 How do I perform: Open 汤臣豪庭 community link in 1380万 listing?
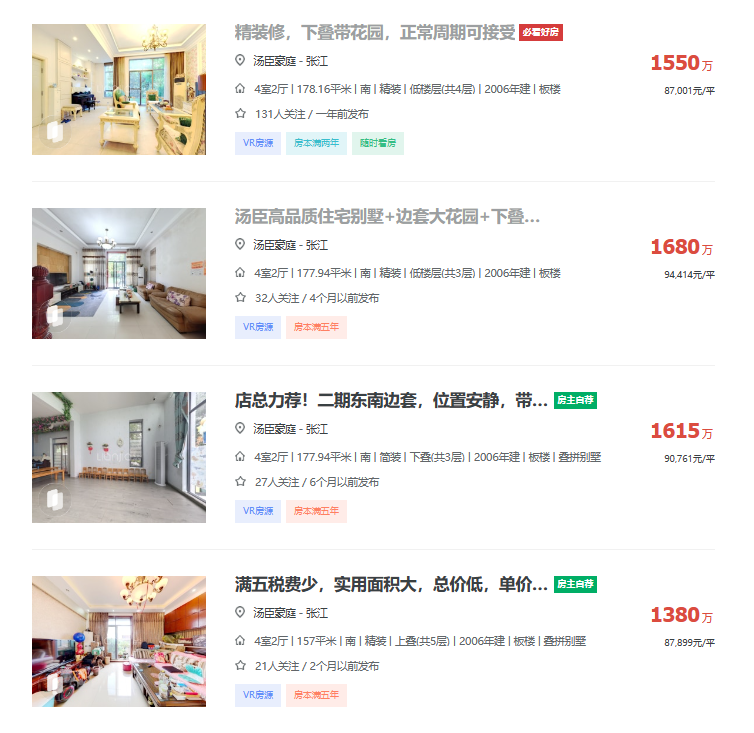coord(274,613)
